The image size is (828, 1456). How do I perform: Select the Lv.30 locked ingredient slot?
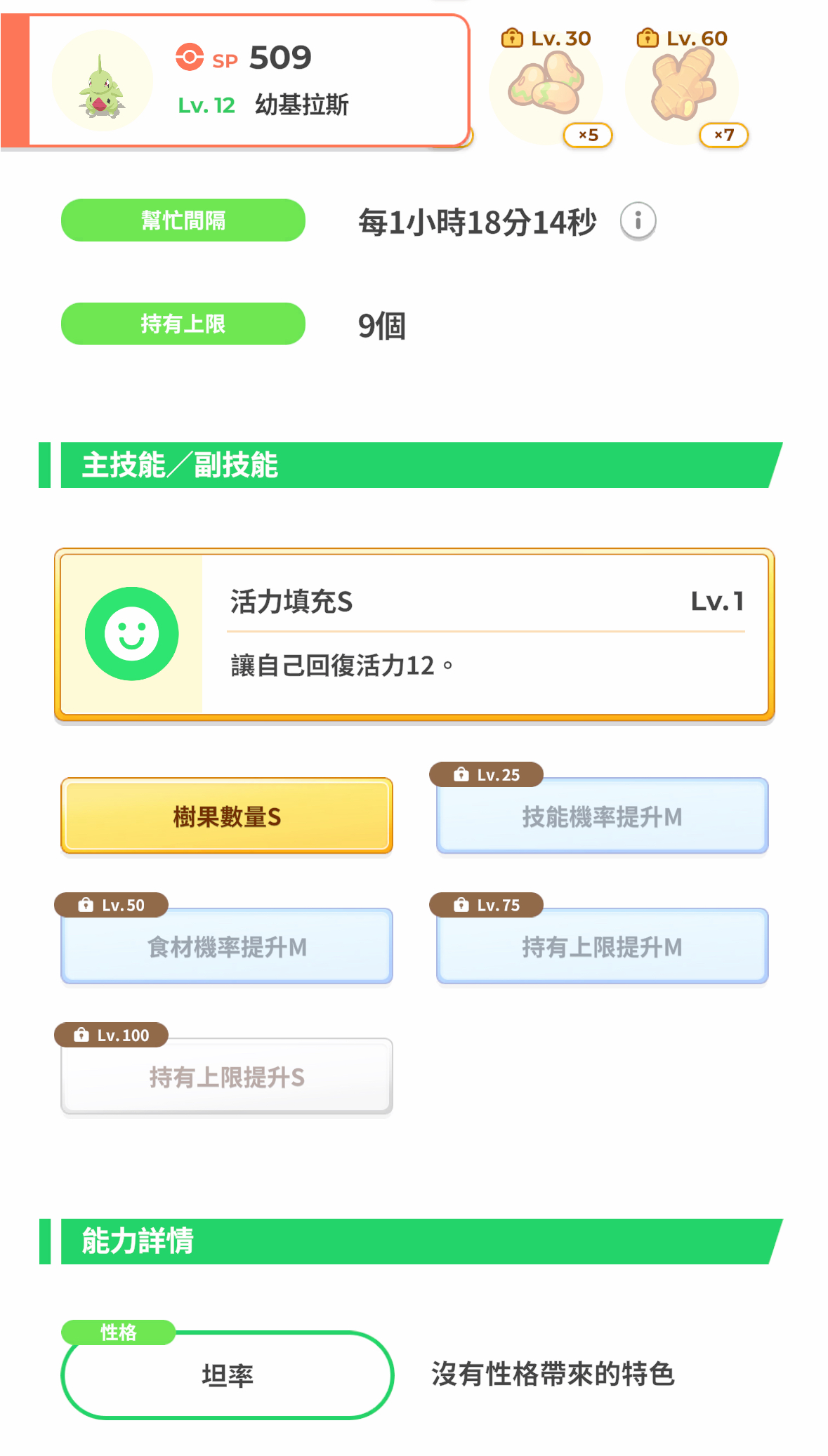548,88
